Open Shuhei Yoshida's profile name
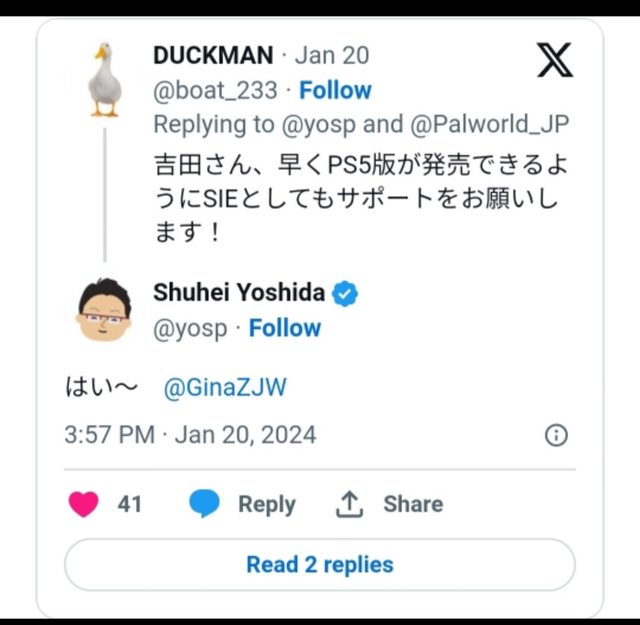Image resolution: width=640 pixels, height=625 pixels. (238, 293)
